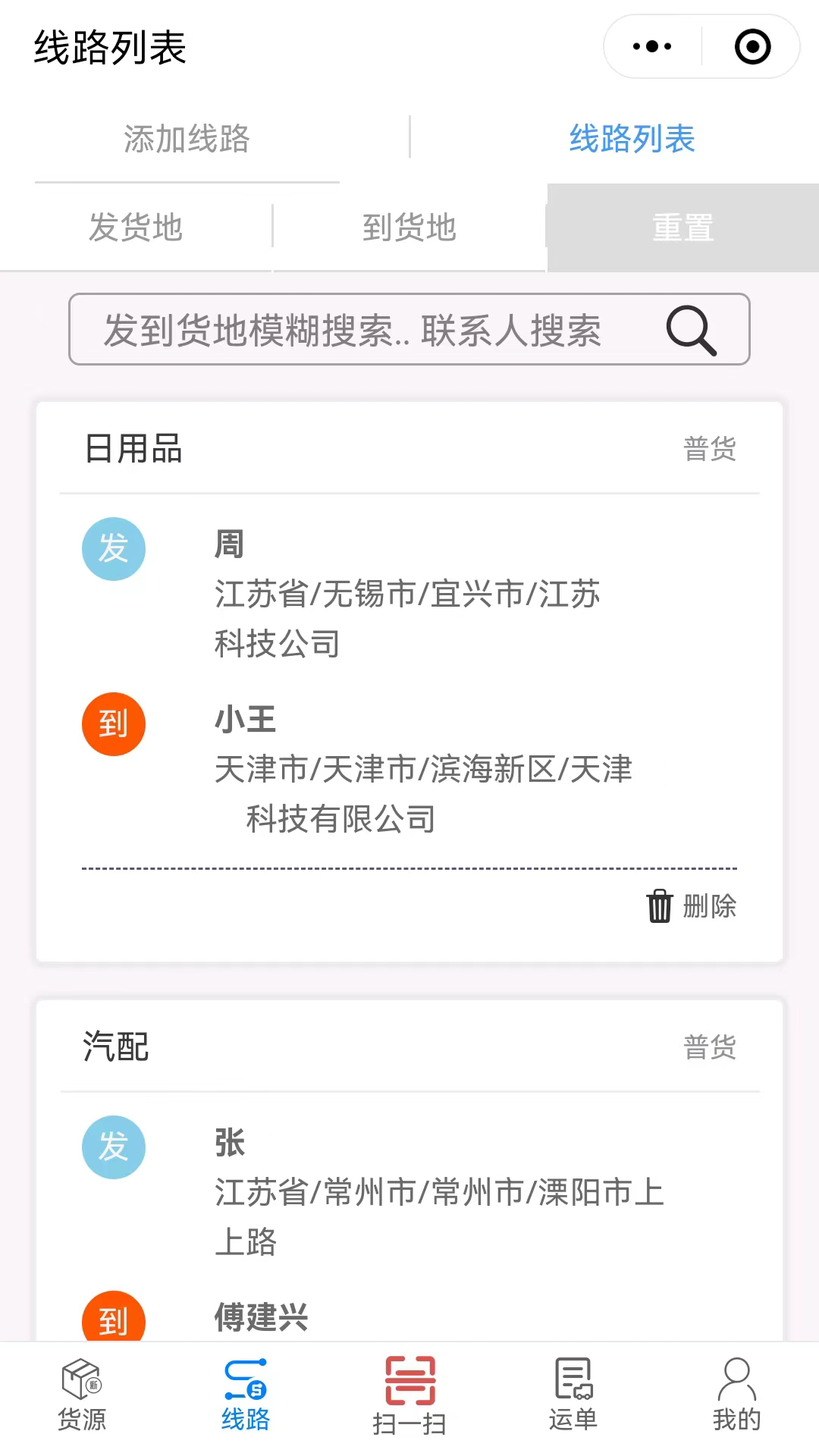The width and height of the screenshot is (819, 1456).
Task: Delete the 日用品 route
Action: [692, 906]
